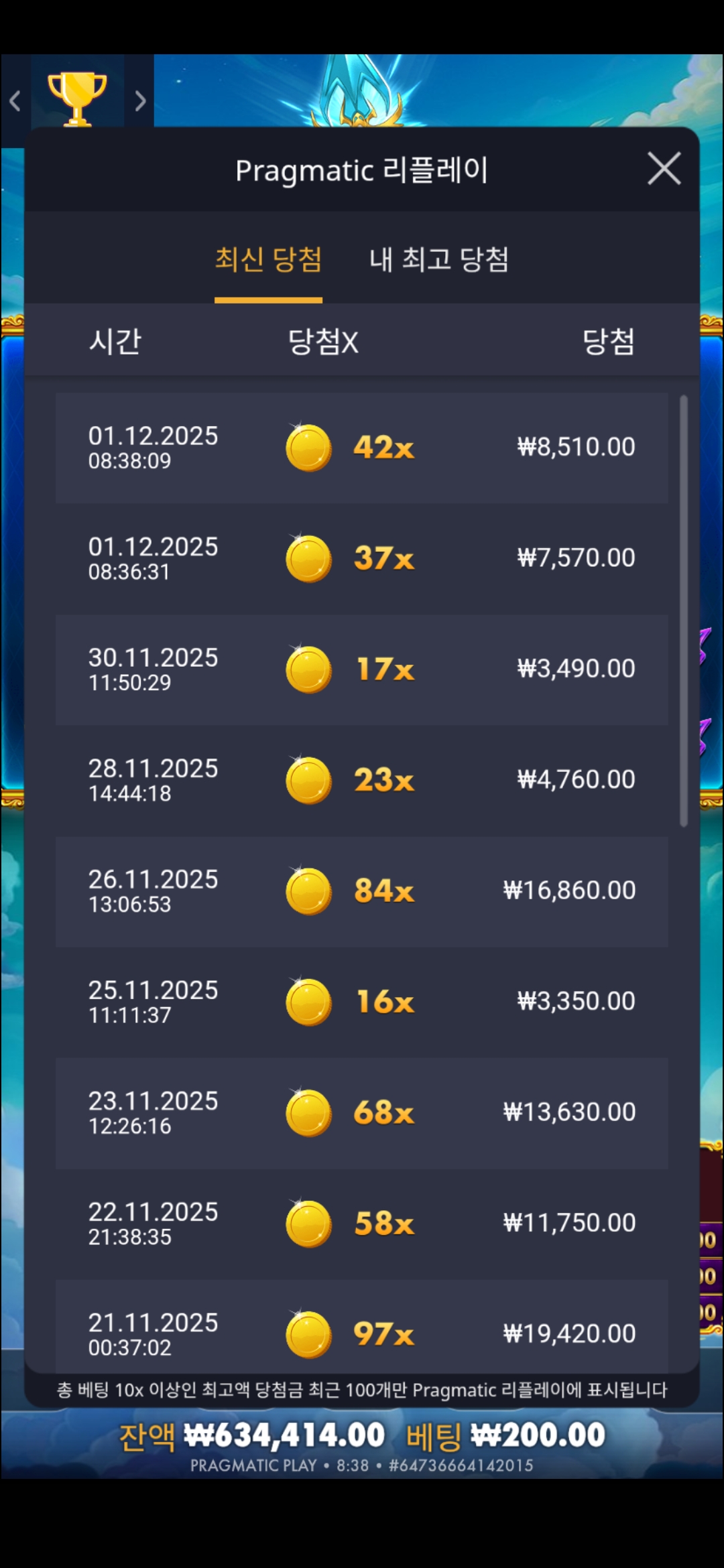The width and height of the screenshot is (724, 1568).
Task: Play the 37x win replay
Action: (361, 558)
